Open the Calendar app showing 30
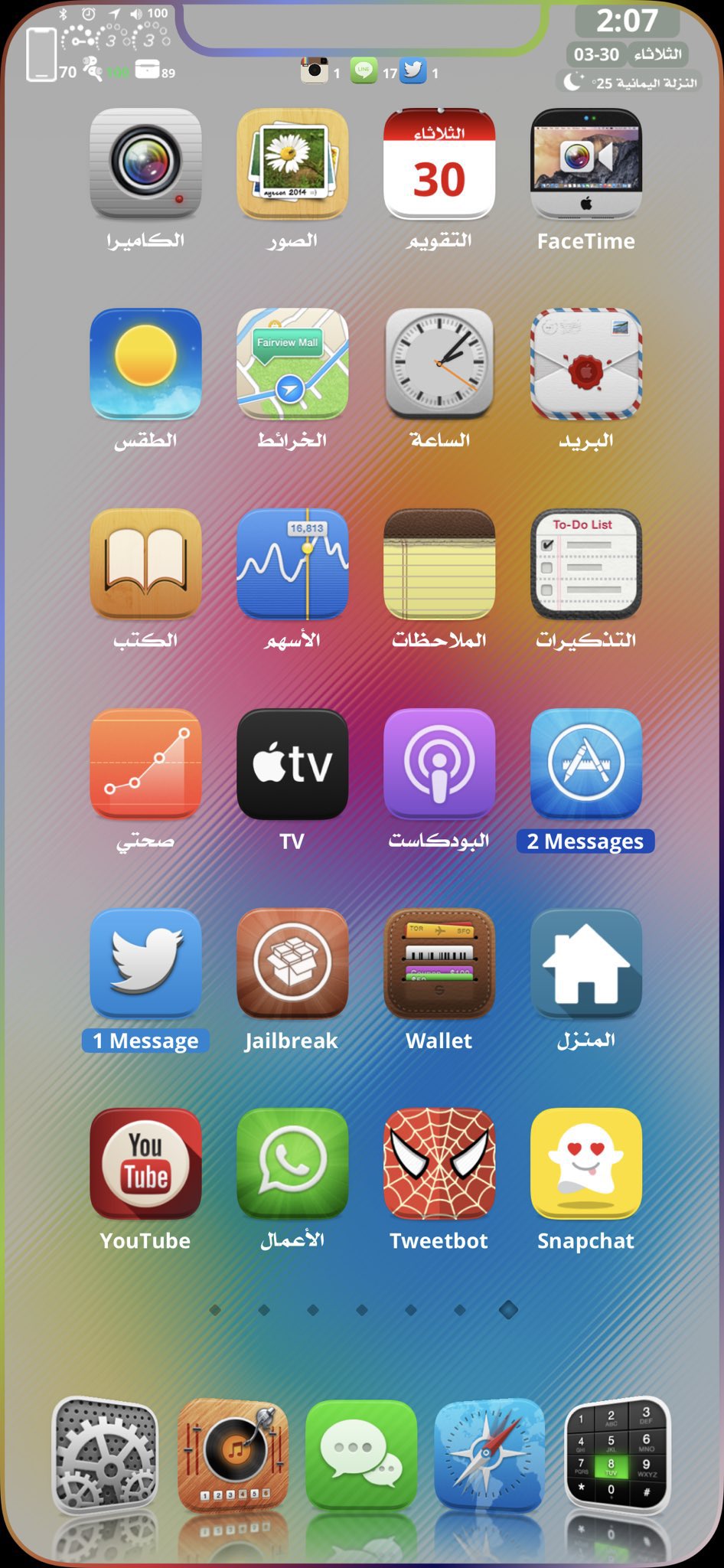 [x=439, y=163]
